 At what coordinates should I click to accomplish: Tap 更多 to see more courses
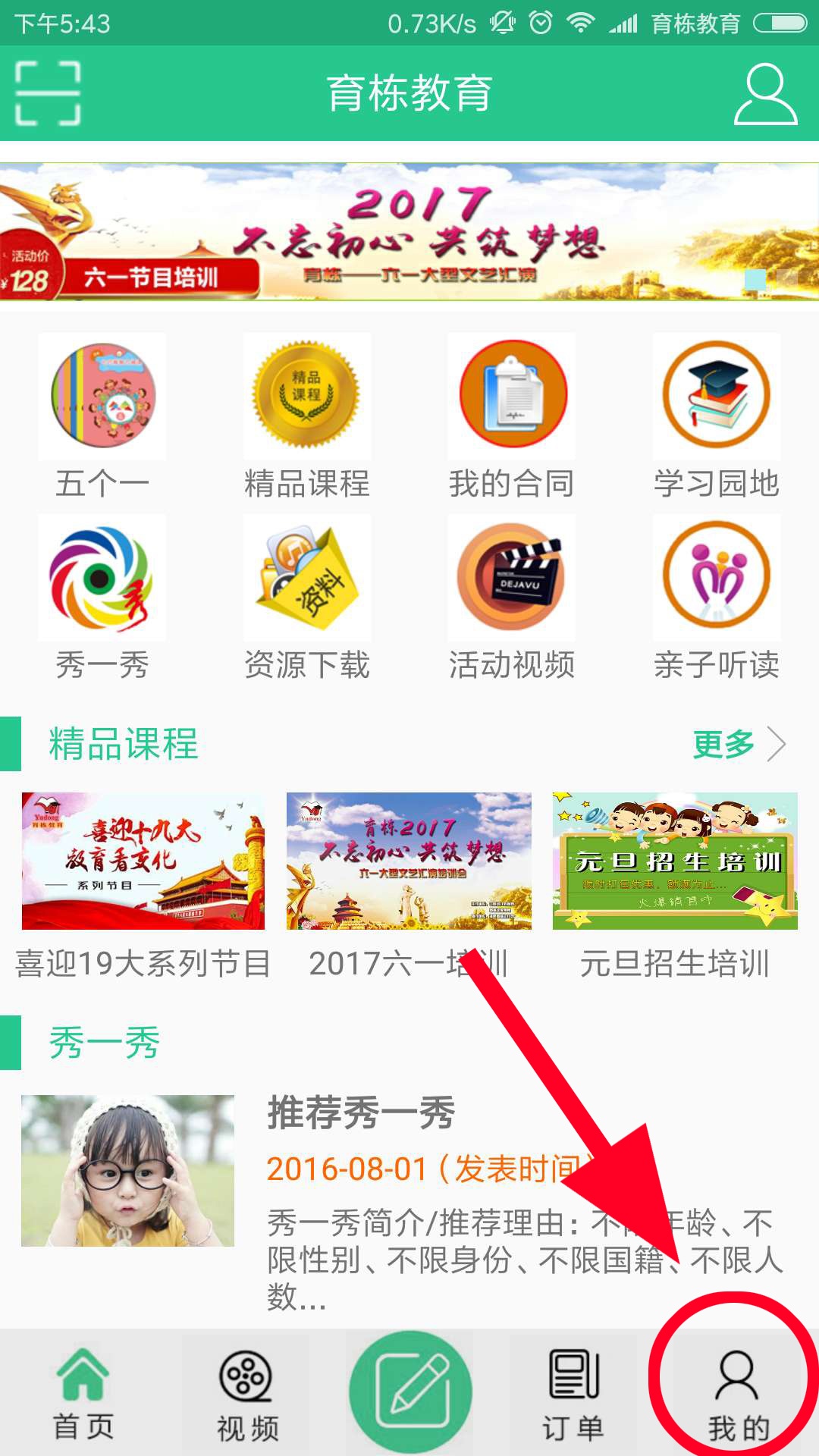click(x=739, y=744)
